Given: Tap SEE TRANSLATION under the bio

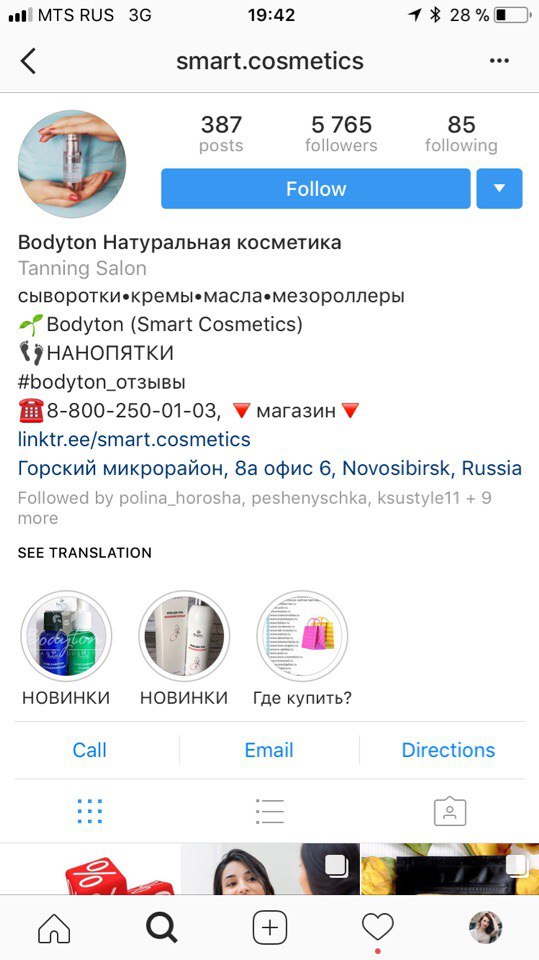Looking at the screenshot, I should [x=85, y=553].
